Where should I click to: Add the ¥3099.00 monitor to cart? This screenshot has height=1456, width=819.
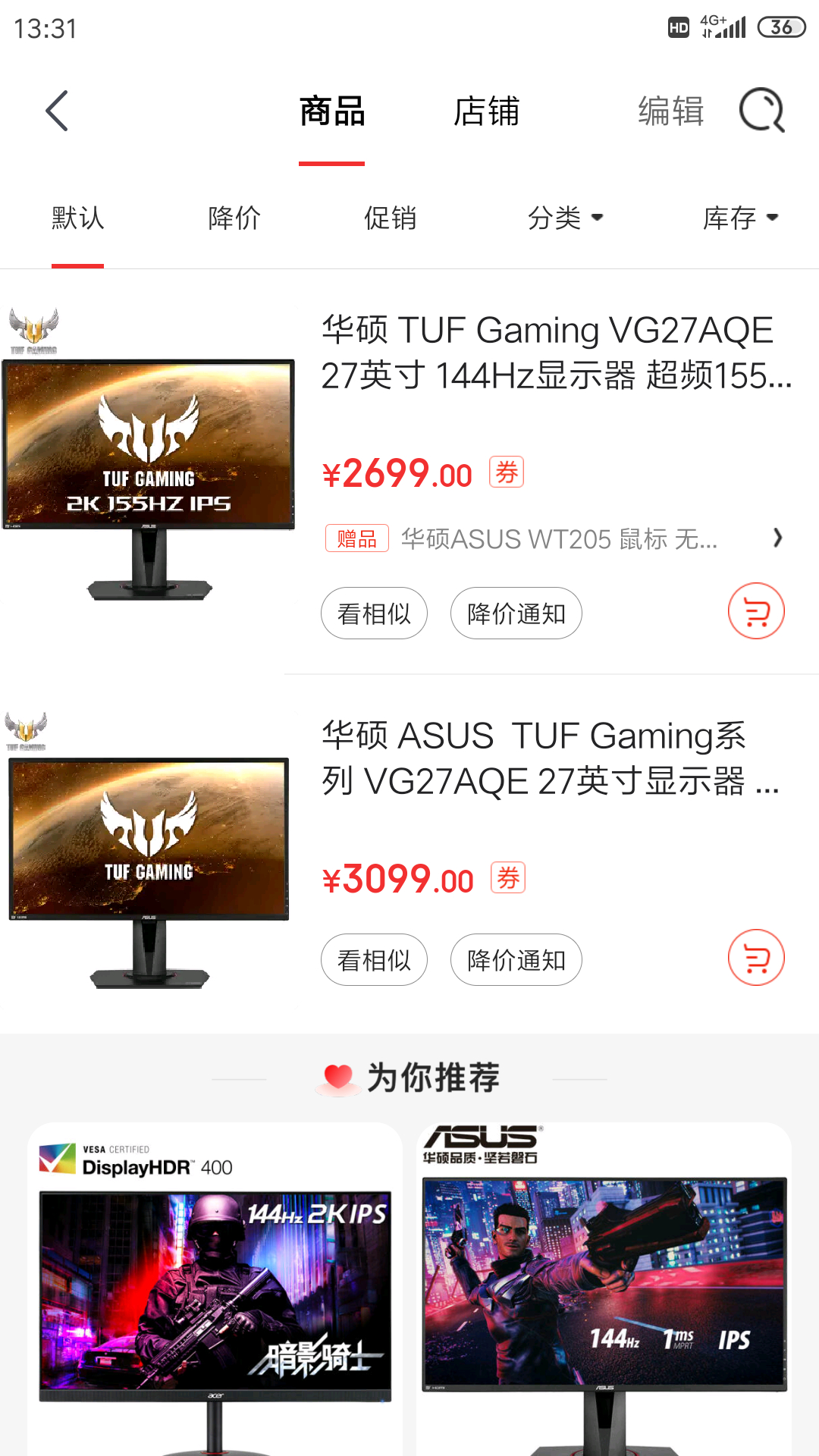756,958
